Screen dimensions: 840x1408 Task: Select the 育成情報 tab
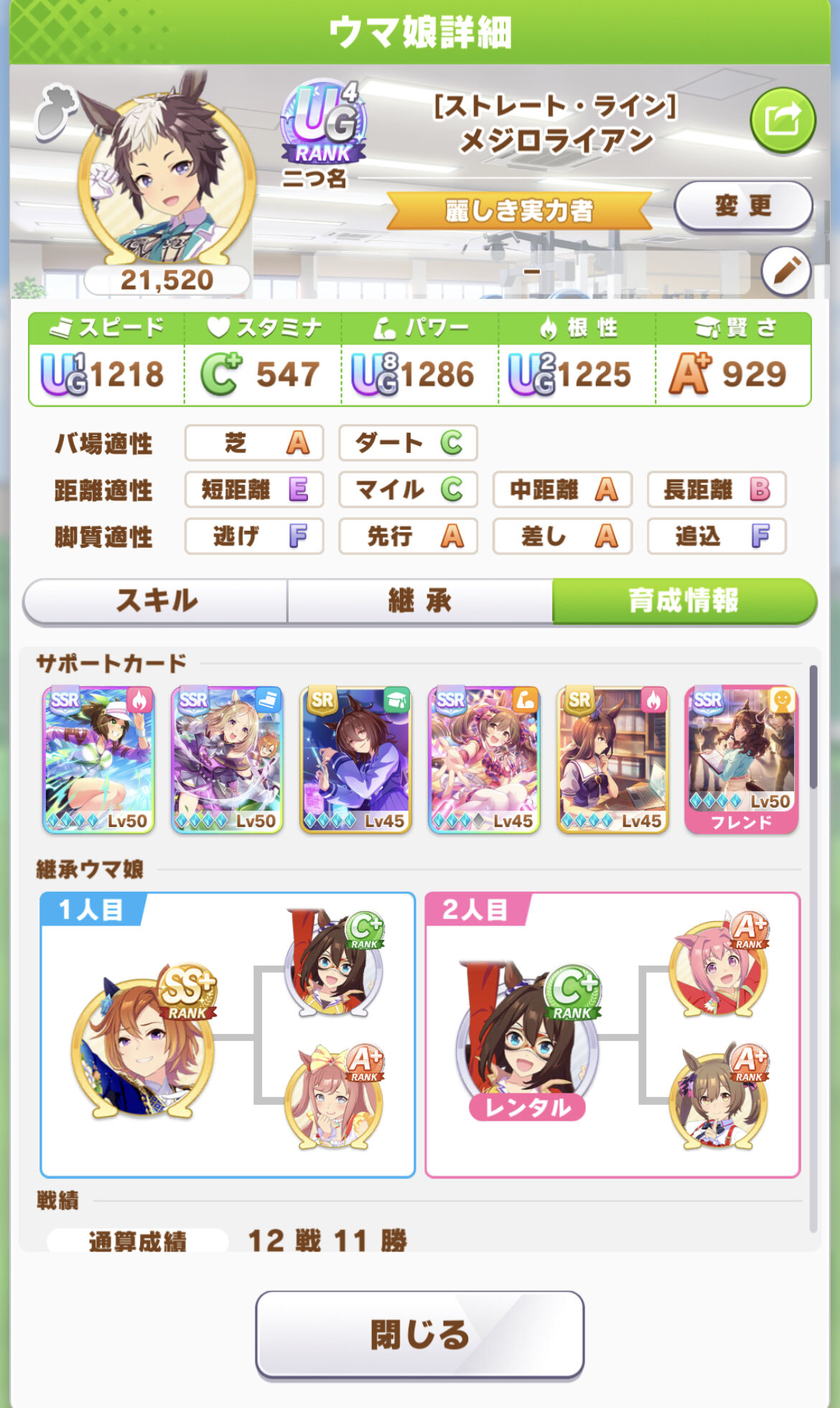[683, 601]
